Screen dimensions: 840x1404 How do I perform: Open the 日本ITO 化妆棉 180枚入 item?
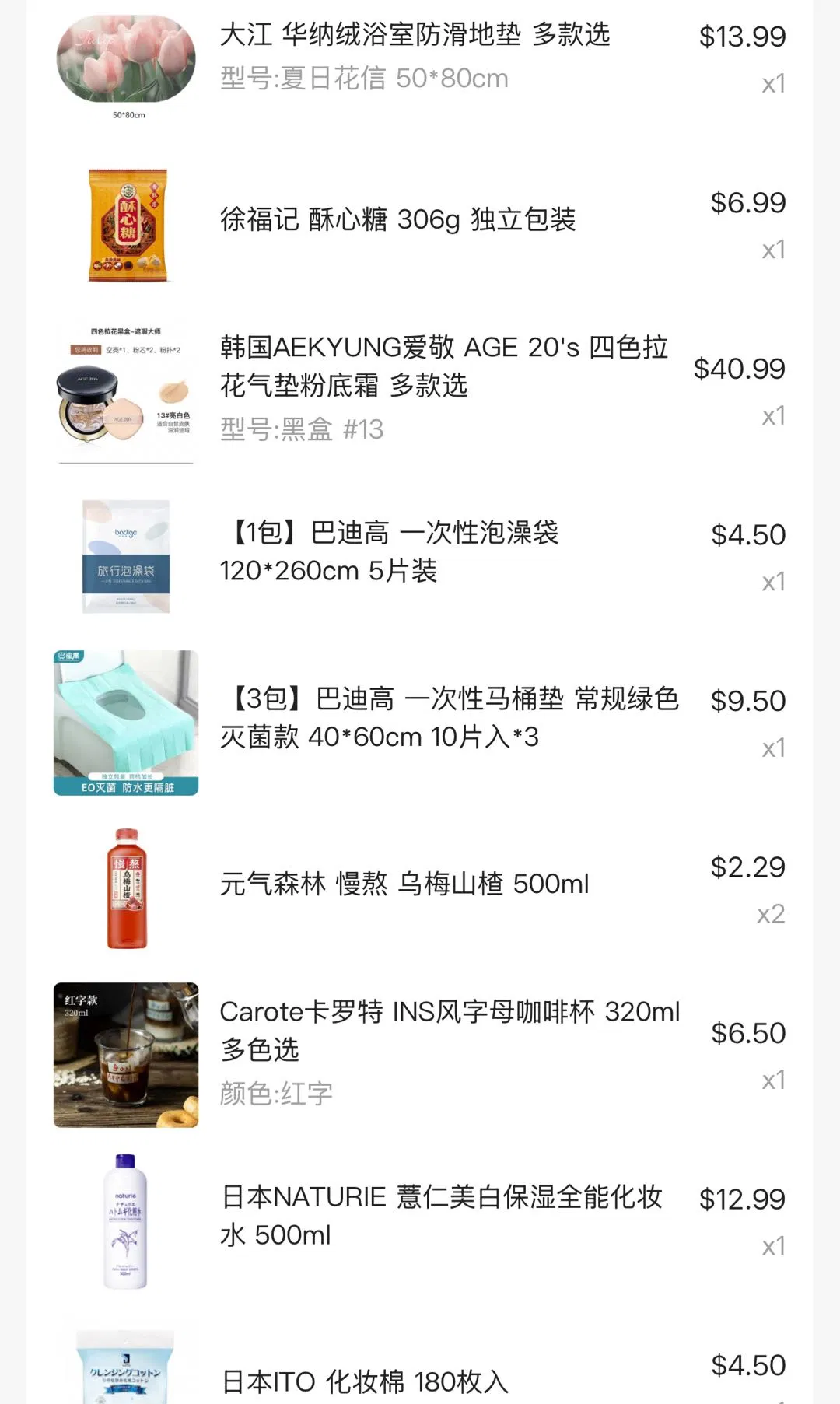365,1381
